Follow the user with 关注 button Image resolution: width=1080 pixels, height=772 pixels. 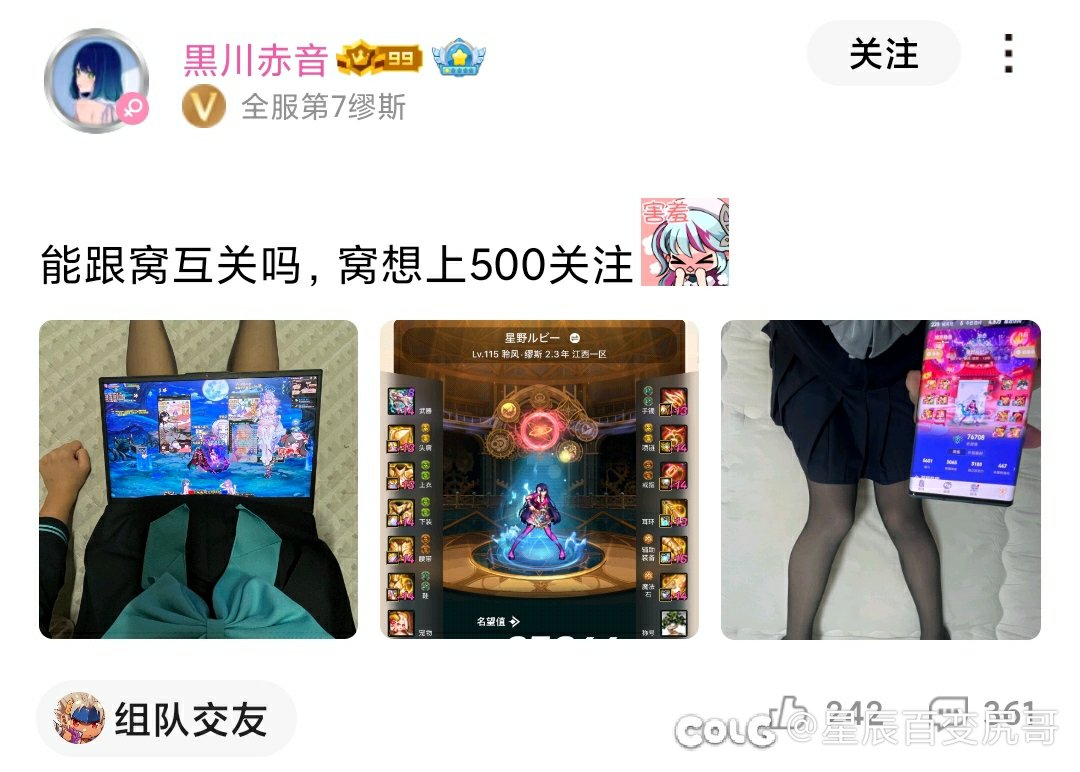point(883,54)
